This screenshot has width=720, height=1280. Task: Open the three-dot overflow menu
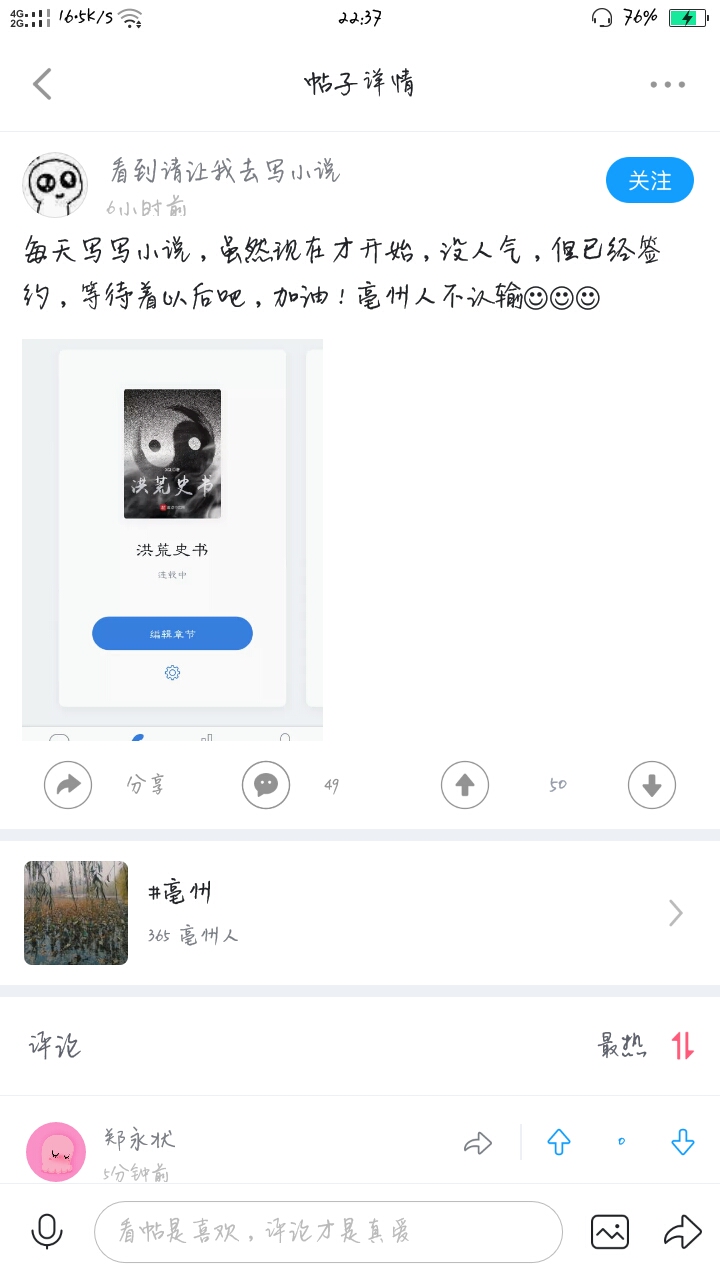[667, 85]
